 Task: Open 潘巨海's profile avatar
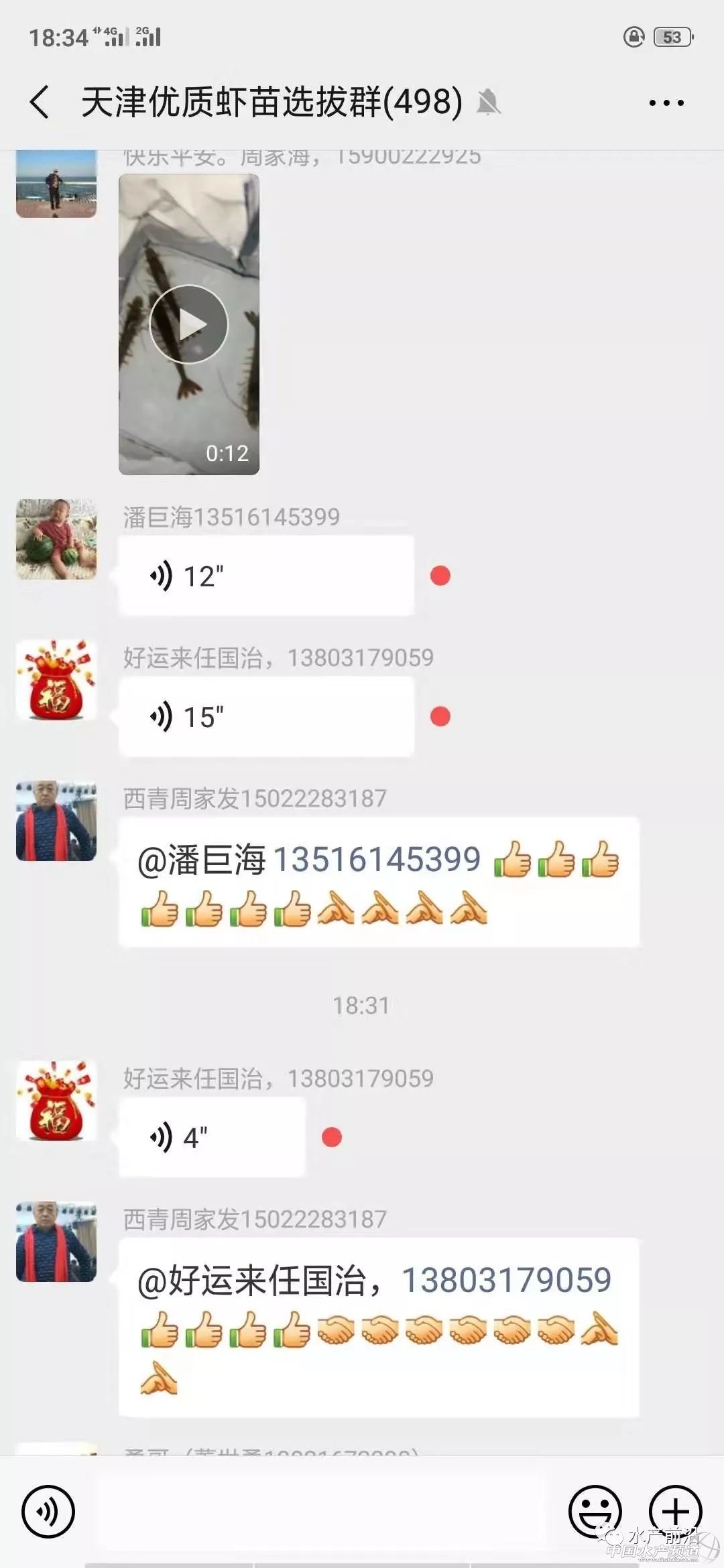click(56, 539)
